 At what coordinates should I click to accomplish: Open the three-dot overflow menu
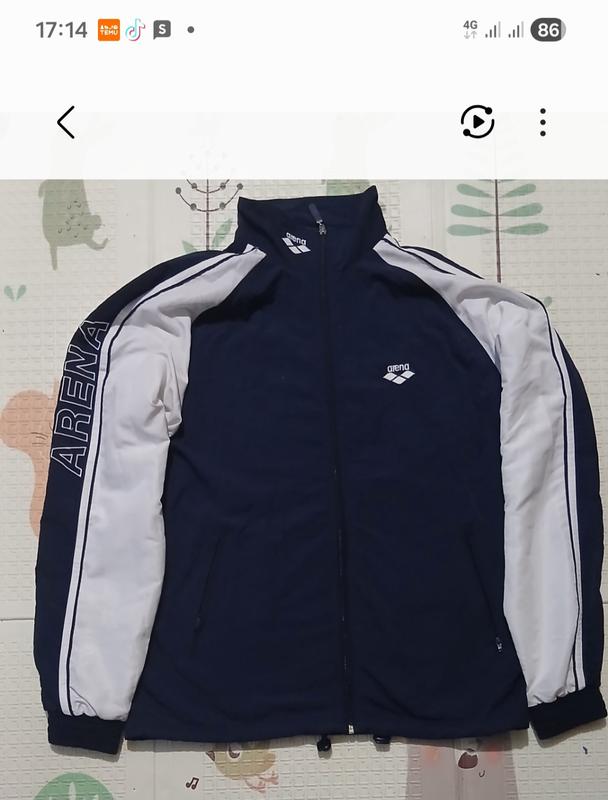543,122
